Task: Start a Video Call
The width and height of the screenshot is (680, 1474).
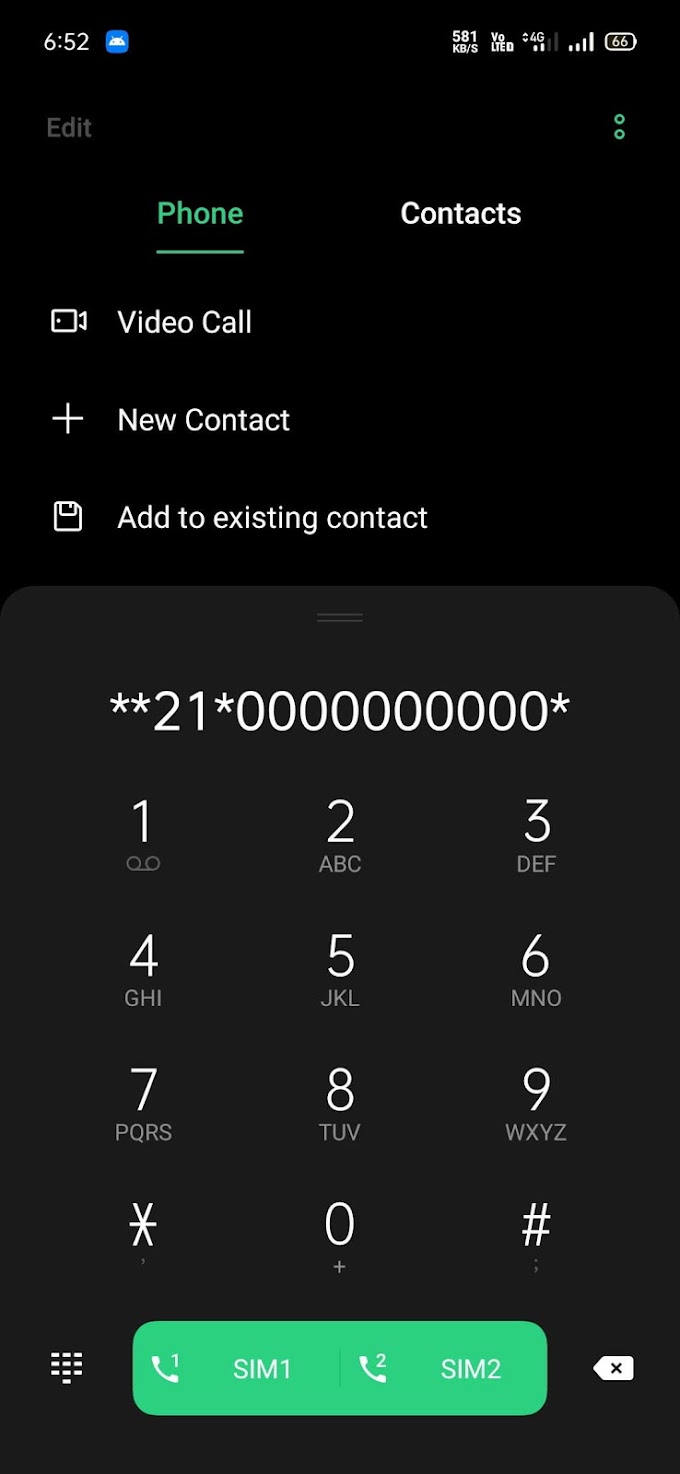Action: coord(184,322)
